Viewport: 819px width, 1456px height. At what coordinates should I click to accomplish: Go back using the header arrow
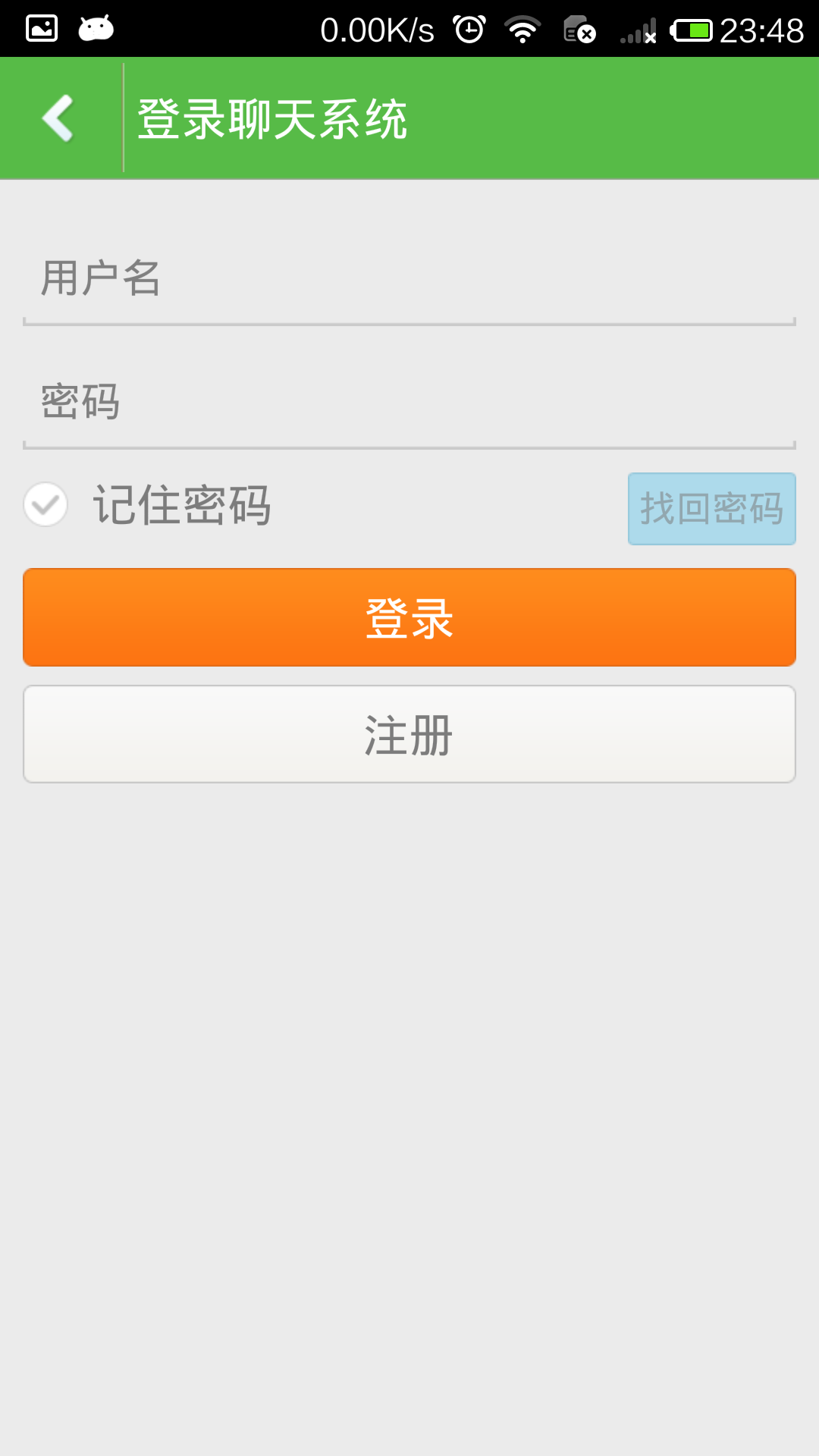(x=59, y=118)
